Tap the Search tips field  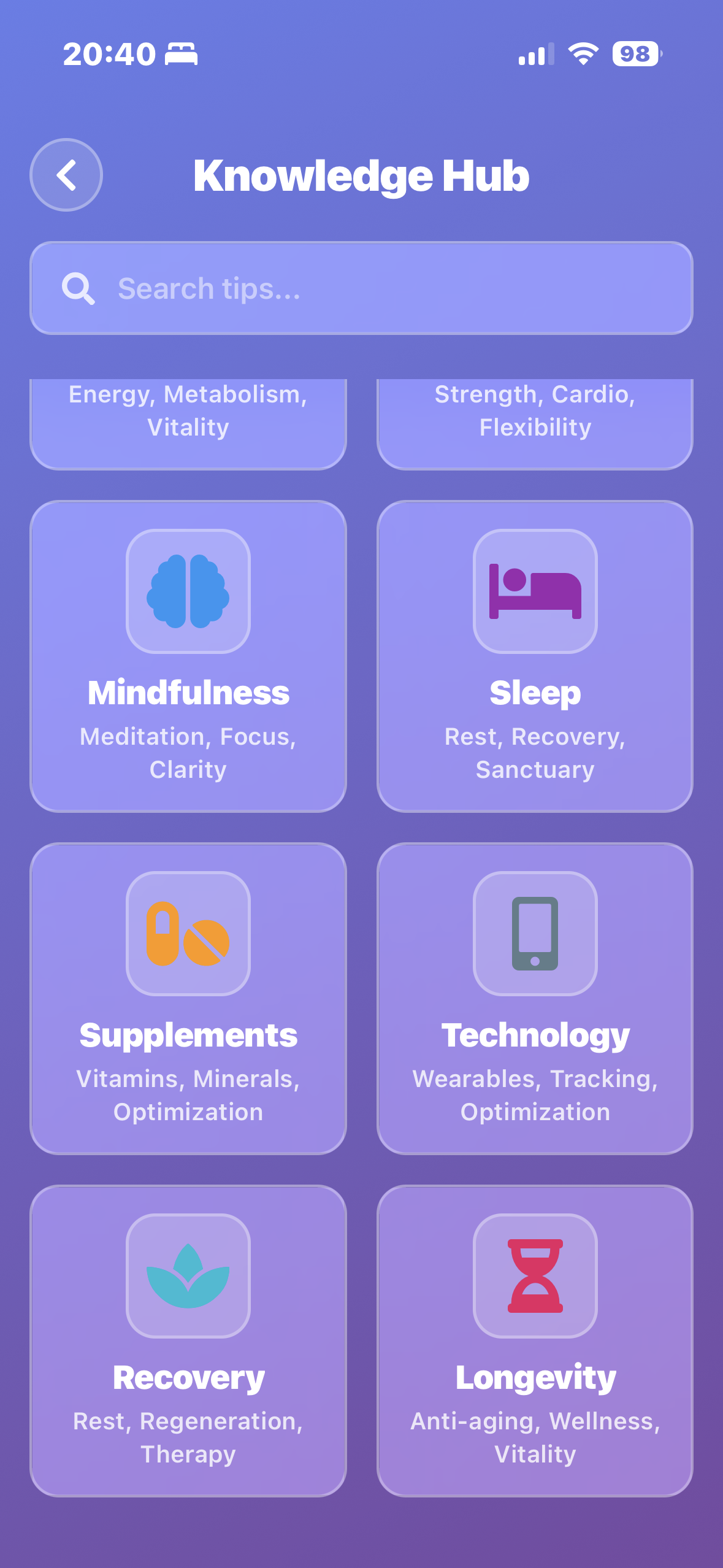coord(361,288)
